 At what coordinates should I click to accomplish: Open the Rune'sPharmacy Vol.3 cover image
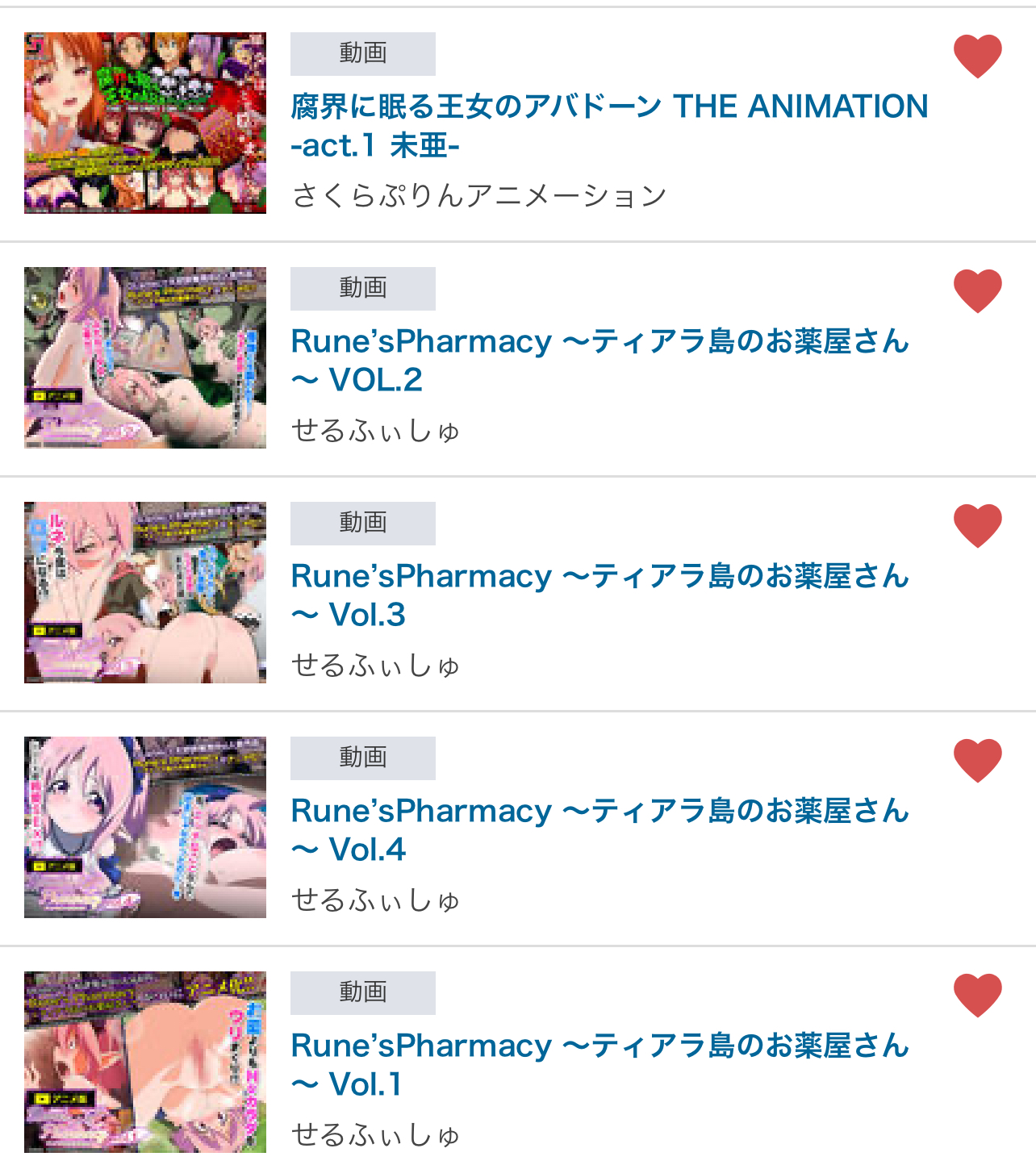coord(145,592)
